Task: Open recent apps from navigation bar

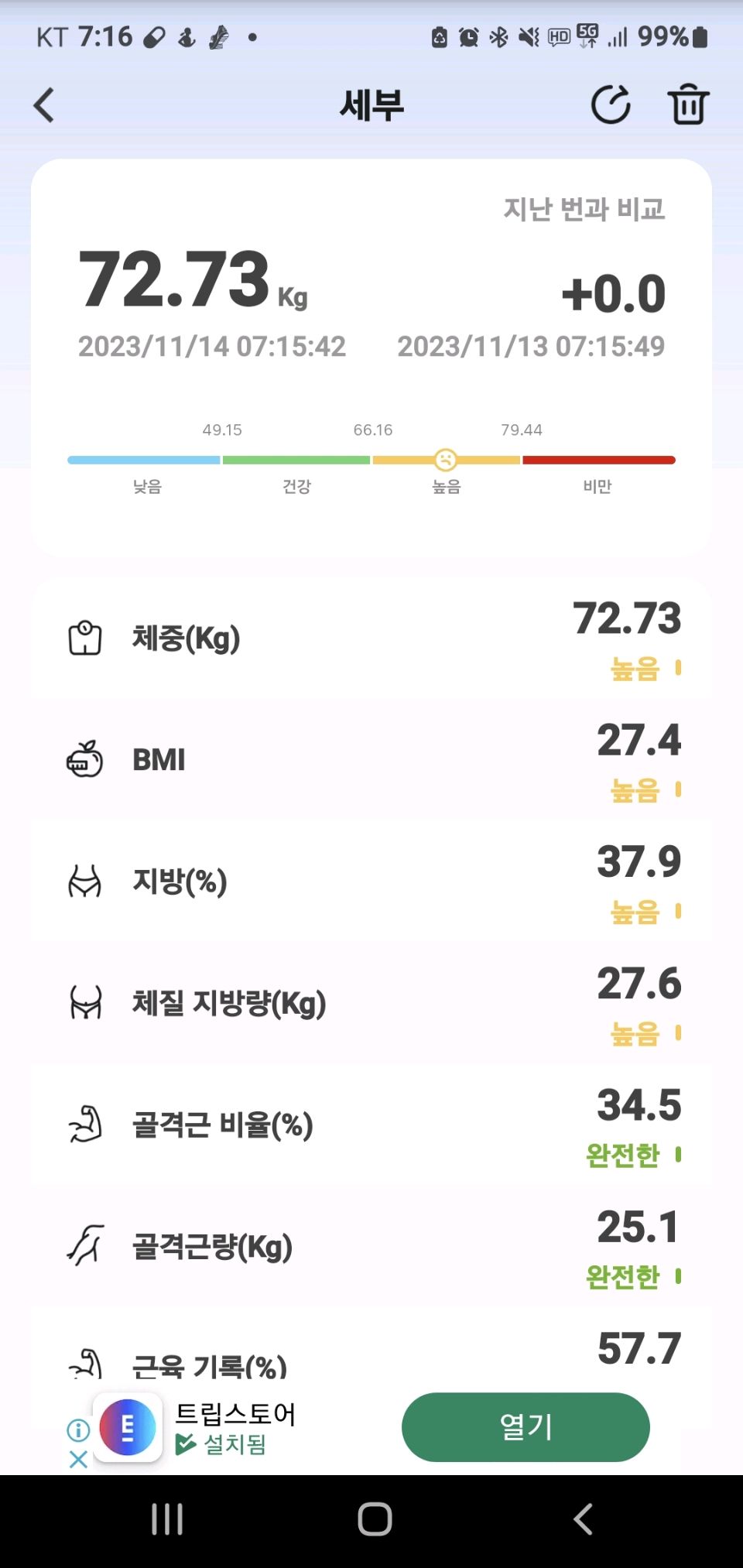Action: coord(167,1519)
